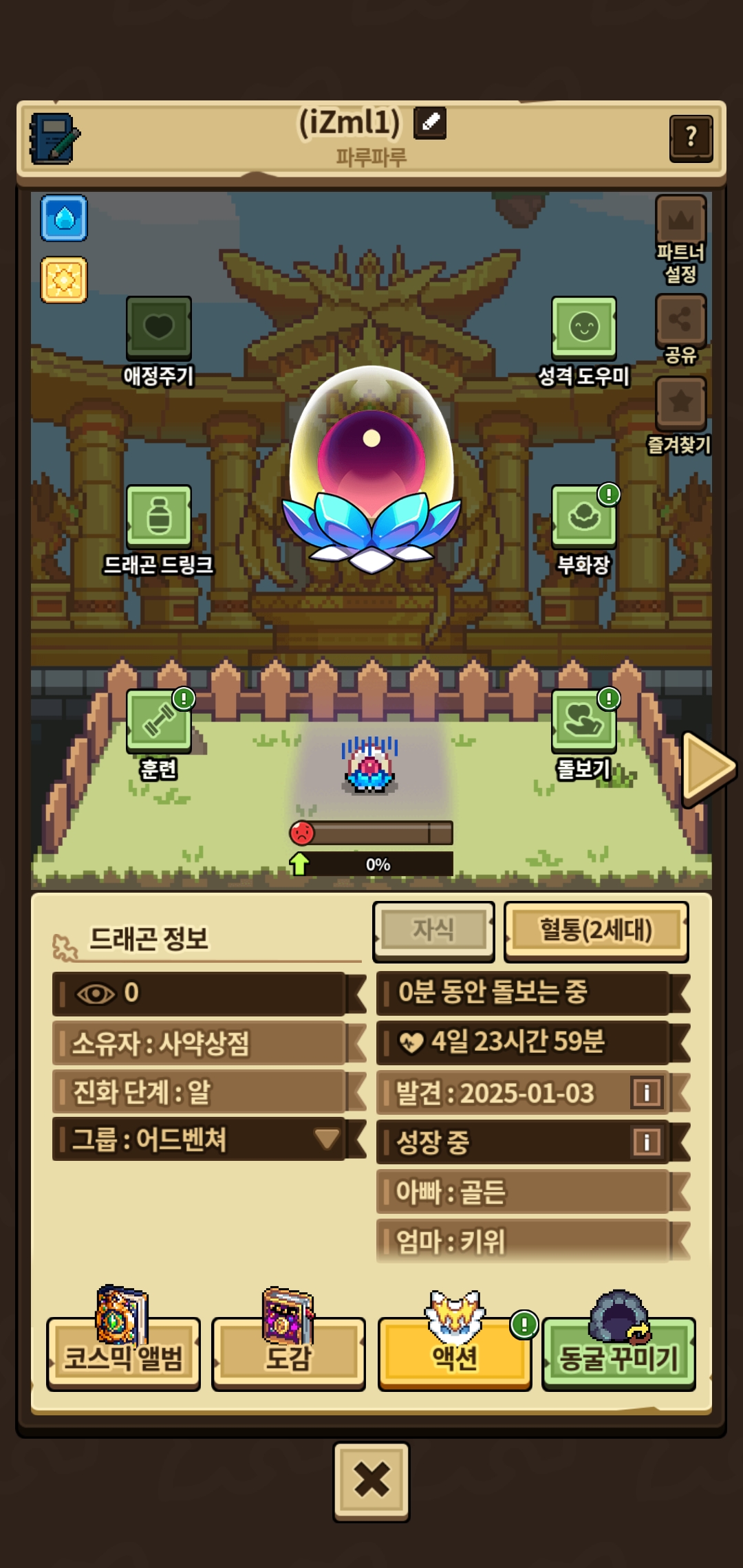The width and height of the screenshot is (743, 1568).
Task: Share this dragon via 공유
Action: coord(680,320)
